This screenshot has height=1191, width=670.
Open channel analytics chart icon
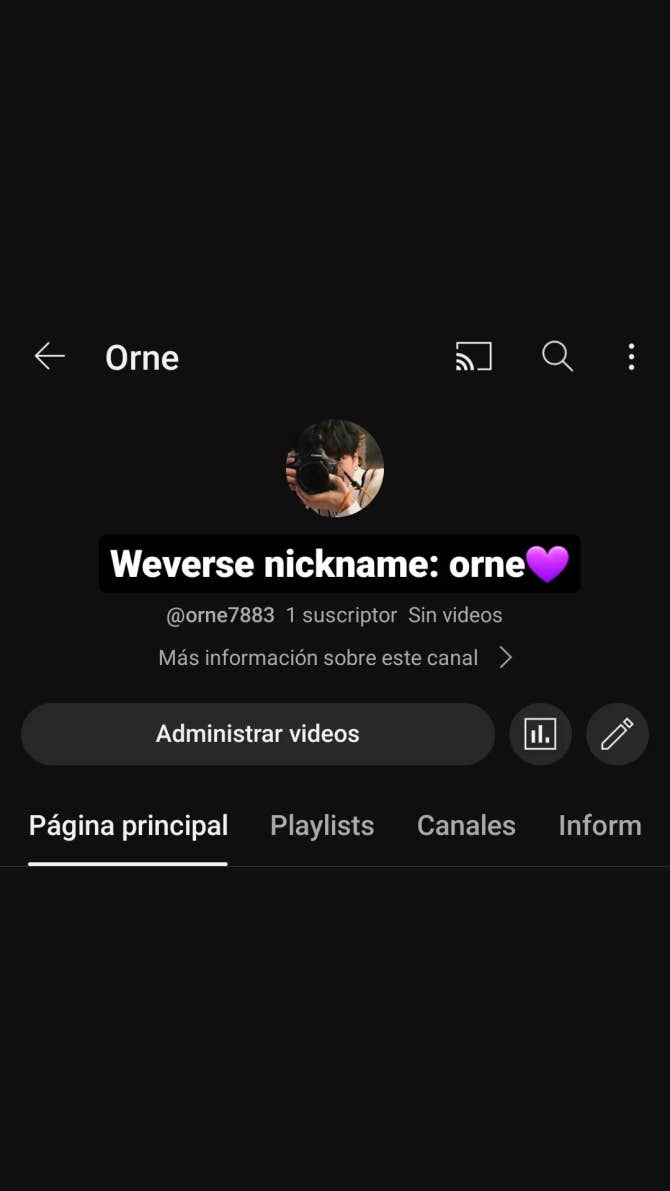click(x=540, y=734)
